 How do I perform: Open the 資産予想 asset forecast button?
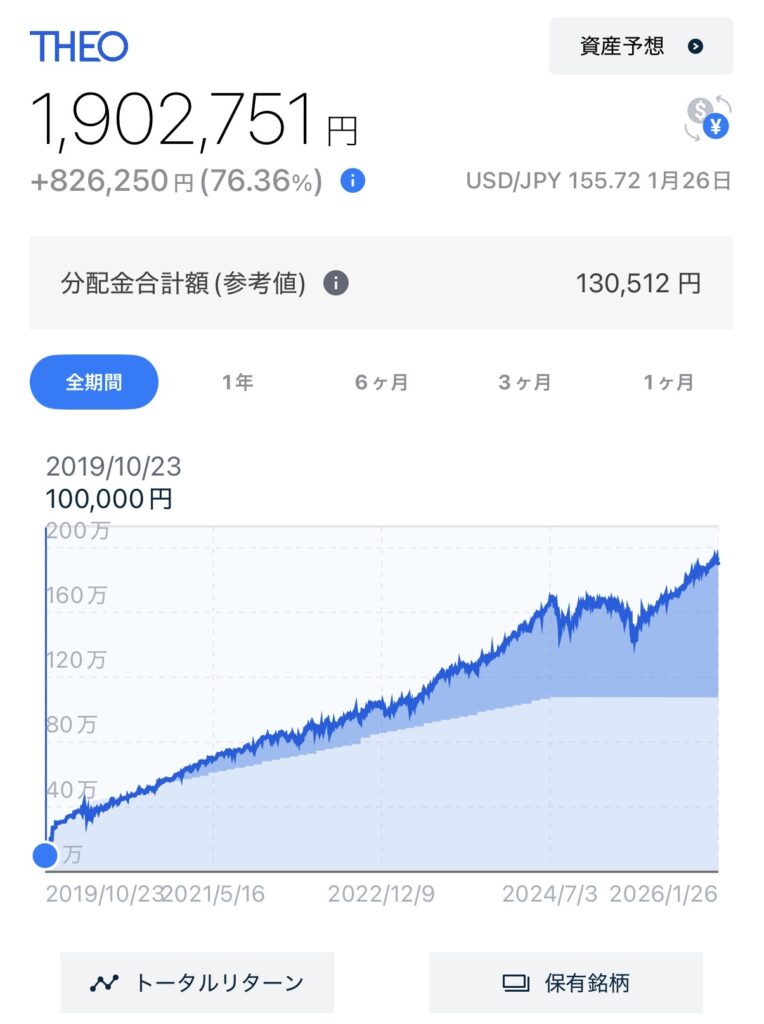click(641, 46)
